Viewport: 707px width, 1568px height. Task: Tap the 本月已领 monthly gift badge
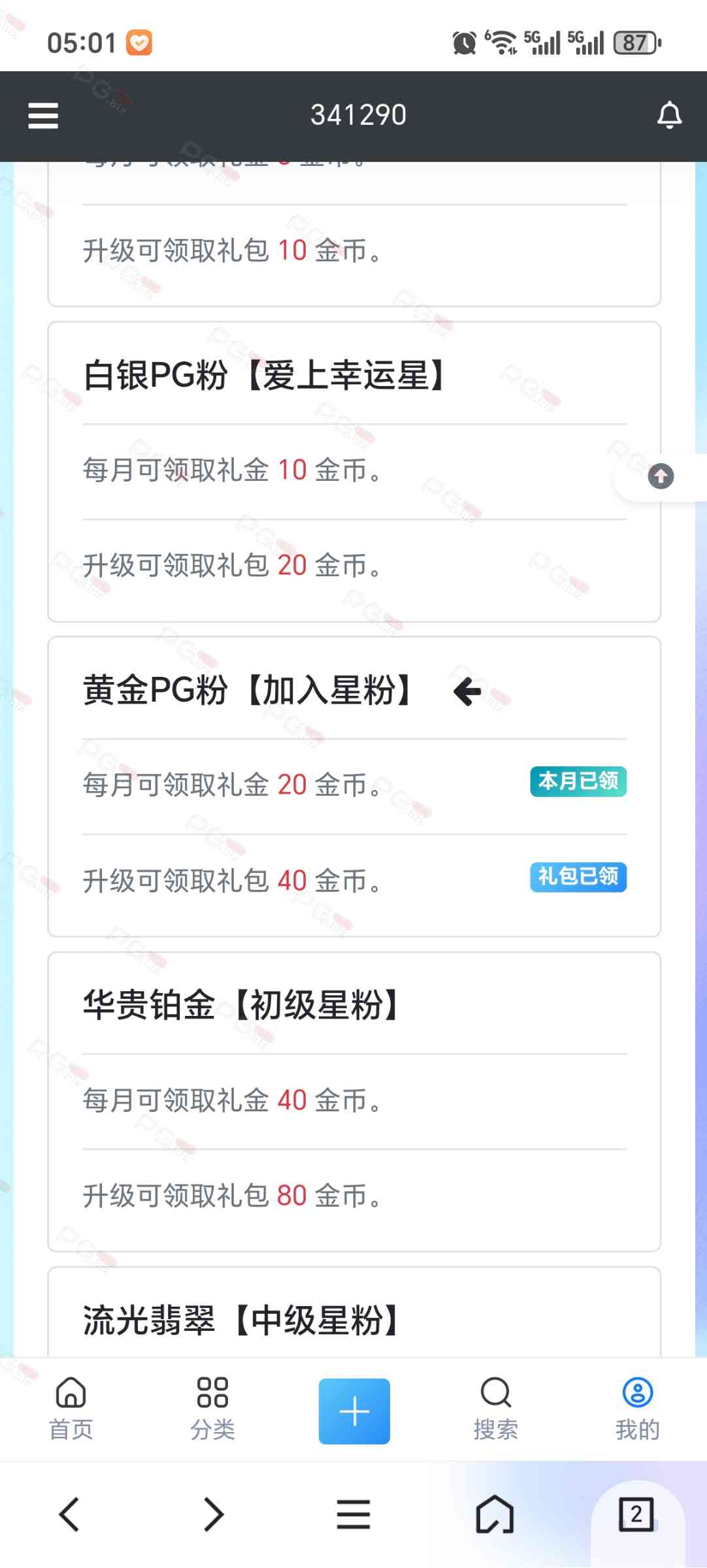click(x=578, y=781)
